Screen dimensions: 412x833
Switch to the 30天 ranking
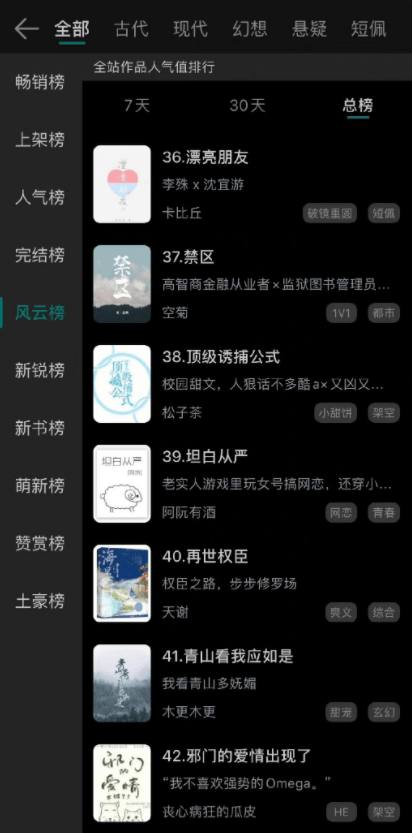[x=247, y=105]
